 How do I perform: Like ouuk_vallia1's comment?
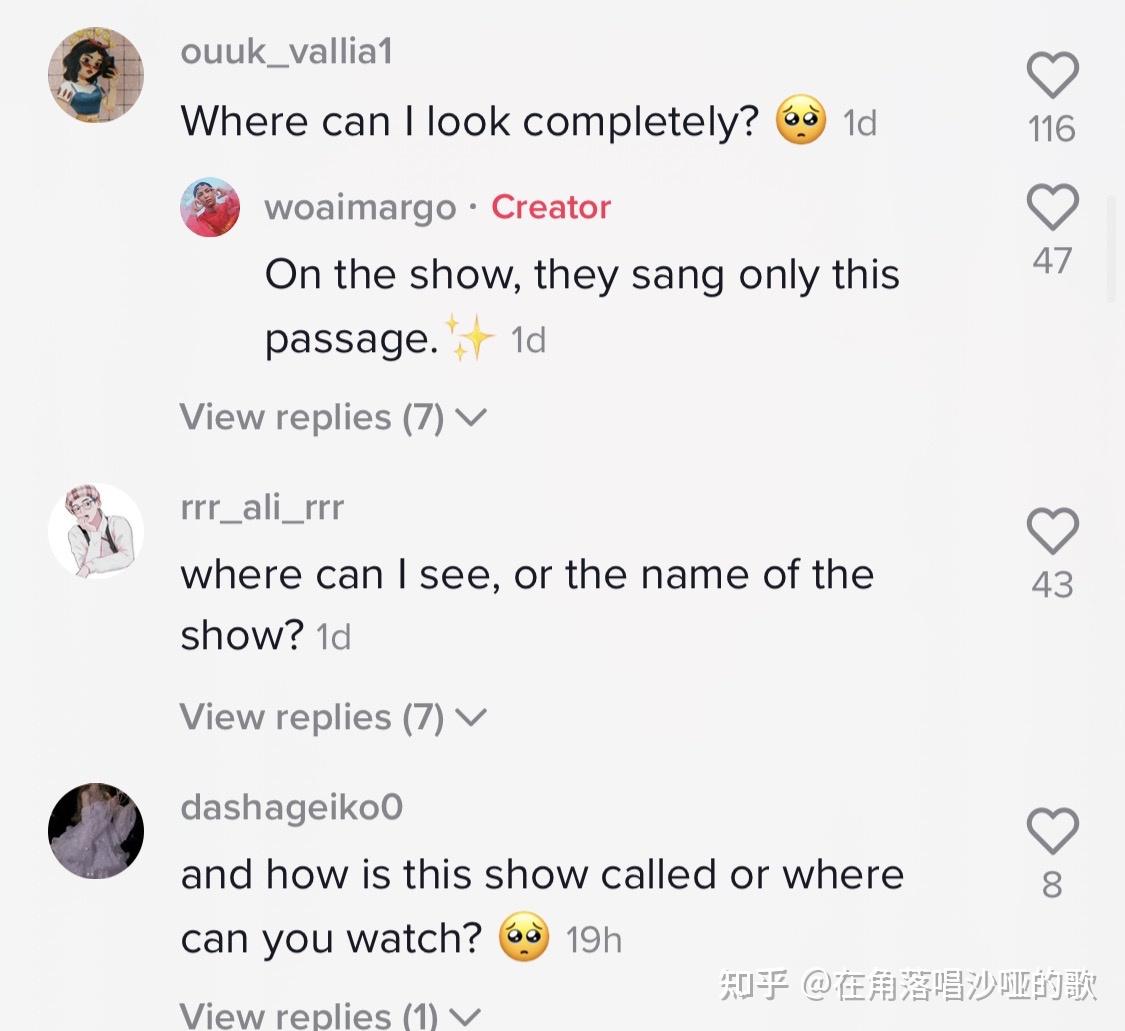click(x=1052, y=77)
